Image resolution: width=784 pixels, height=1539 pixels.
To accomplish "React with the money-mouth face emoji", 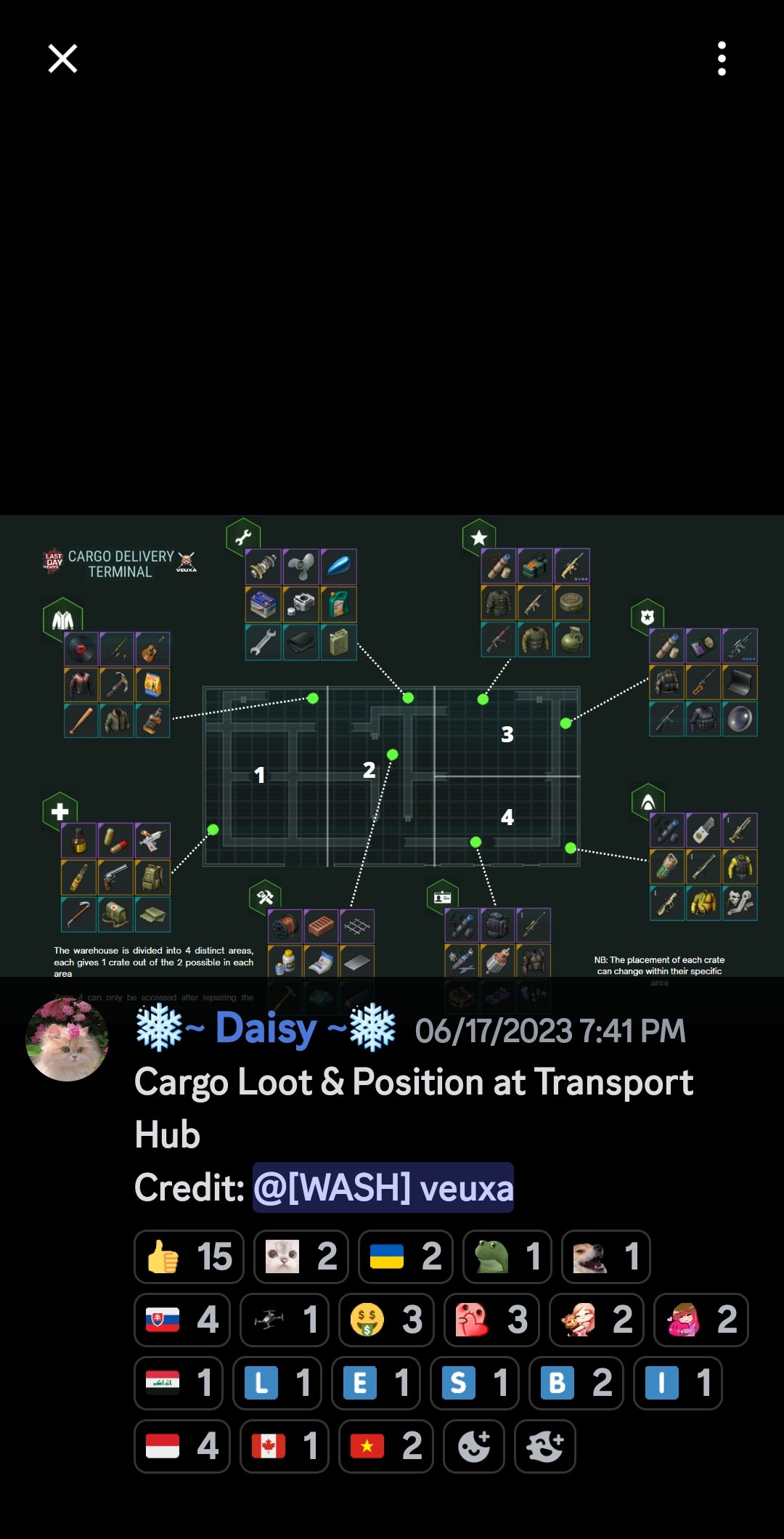I will pyautogui.click(x=386, y=1320).
